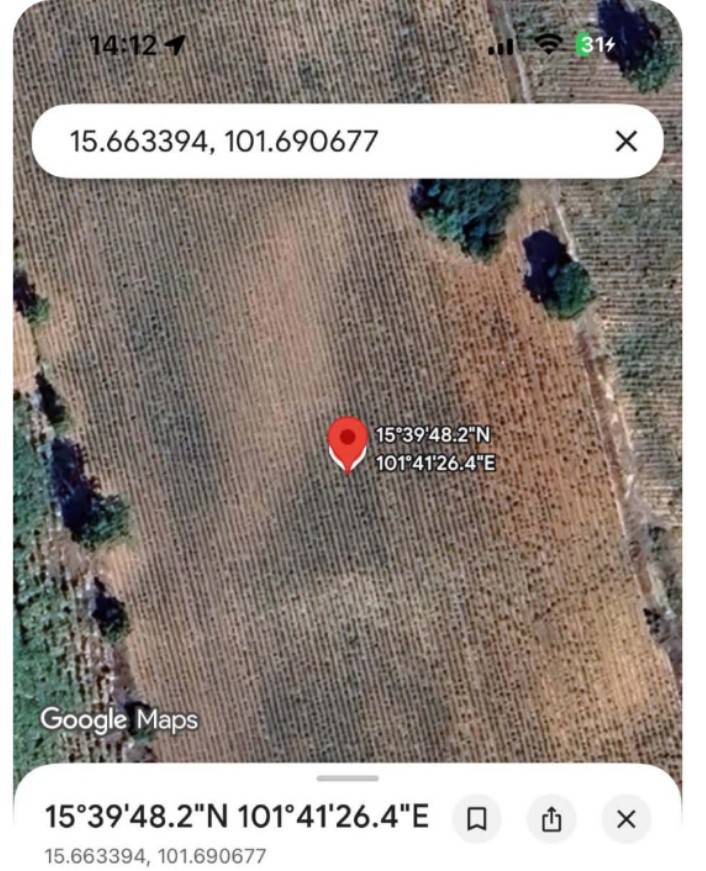Save this location with the bookmark icon
The height and width of the screenshot is (871, 706).
[477, 820]
